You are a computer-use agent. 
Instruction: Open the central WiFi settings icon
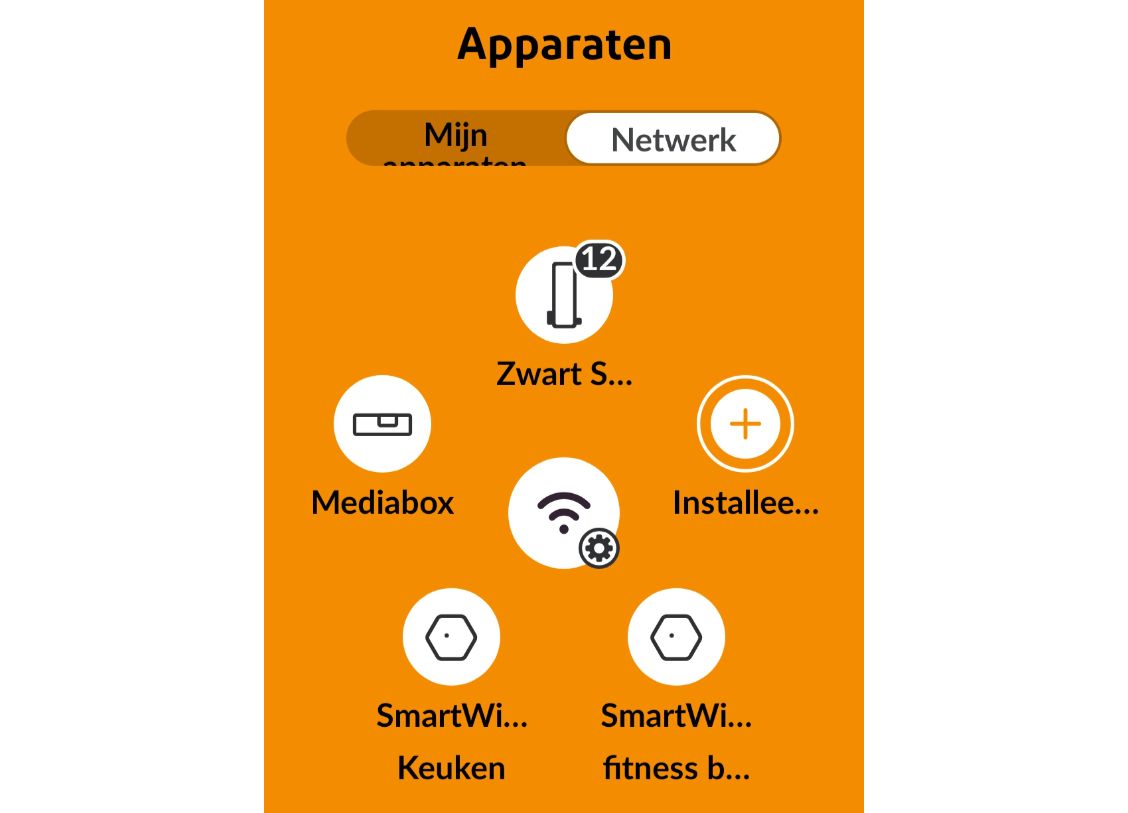tap(564, 513)
